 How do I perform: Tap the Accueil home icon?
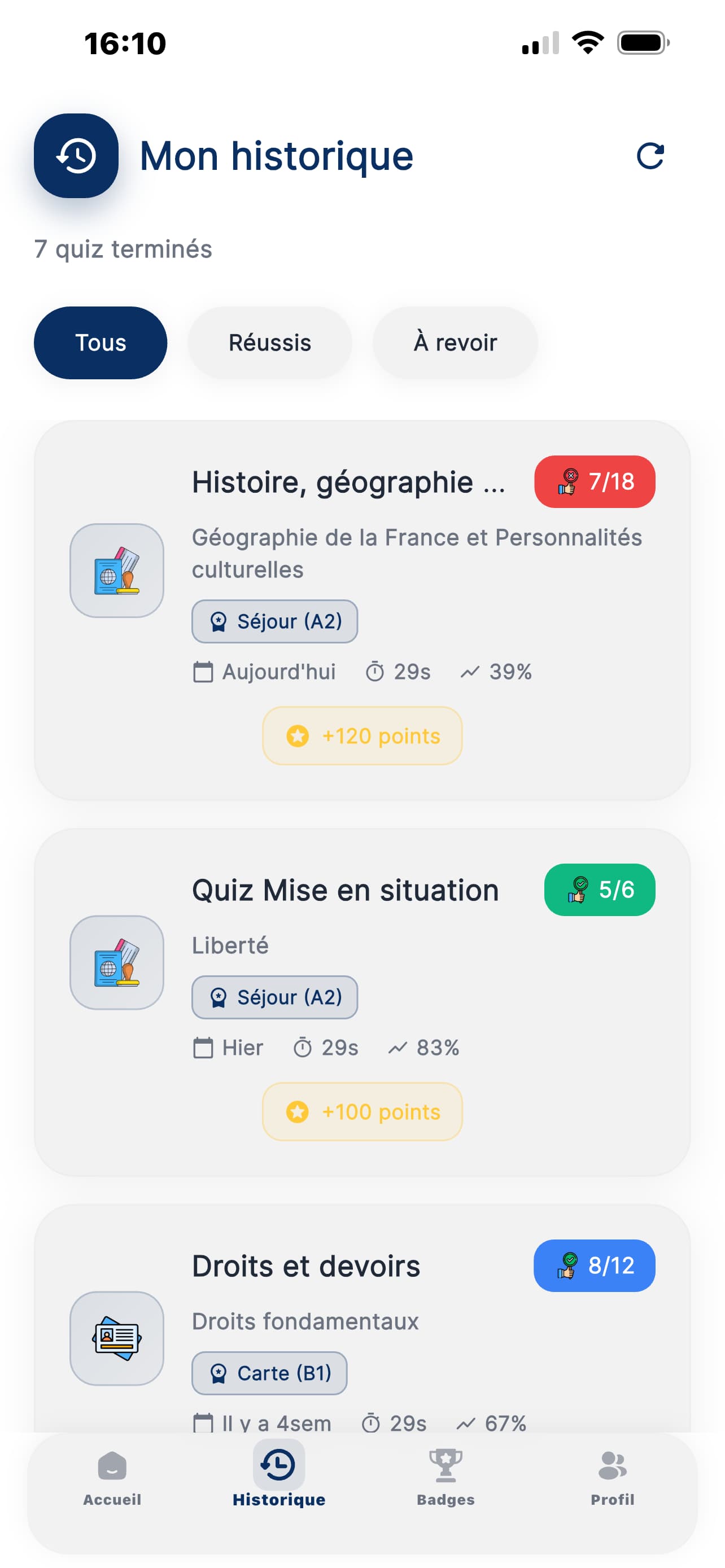111,1466
